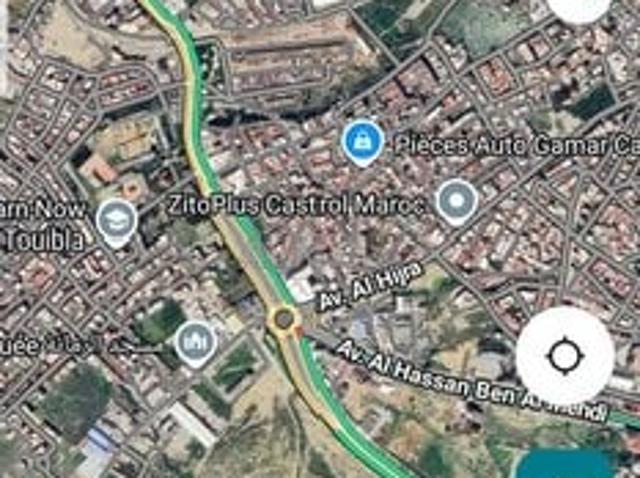The image size is (640, 478).
Task: Open the Pièces Auto Gamar shopping pin
Action: click(x=361, y=143)
